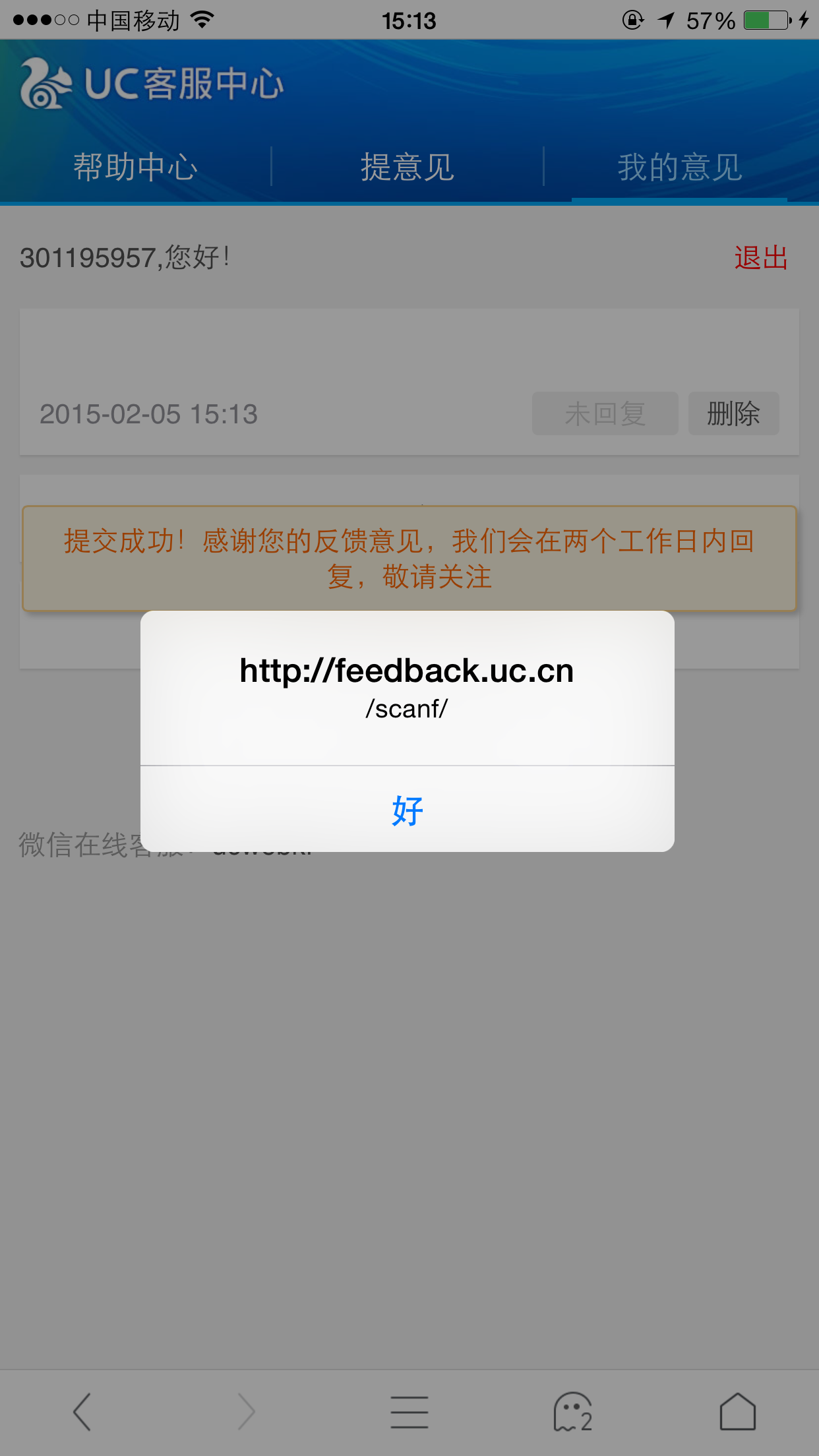Open the browser menu icon

409,1412
